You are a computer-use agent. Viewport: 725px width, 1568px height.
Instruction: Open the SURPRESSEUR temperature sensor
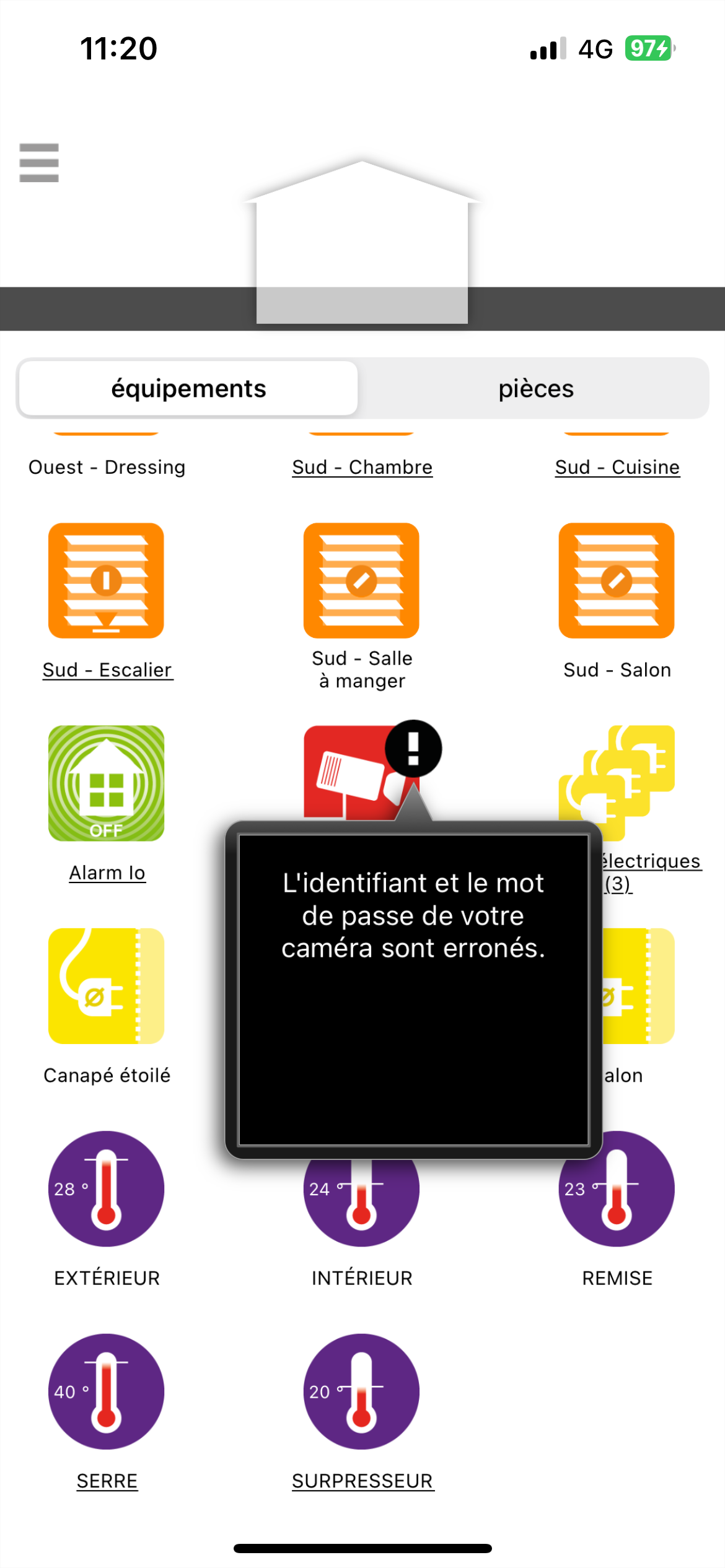coord(361,1392)
